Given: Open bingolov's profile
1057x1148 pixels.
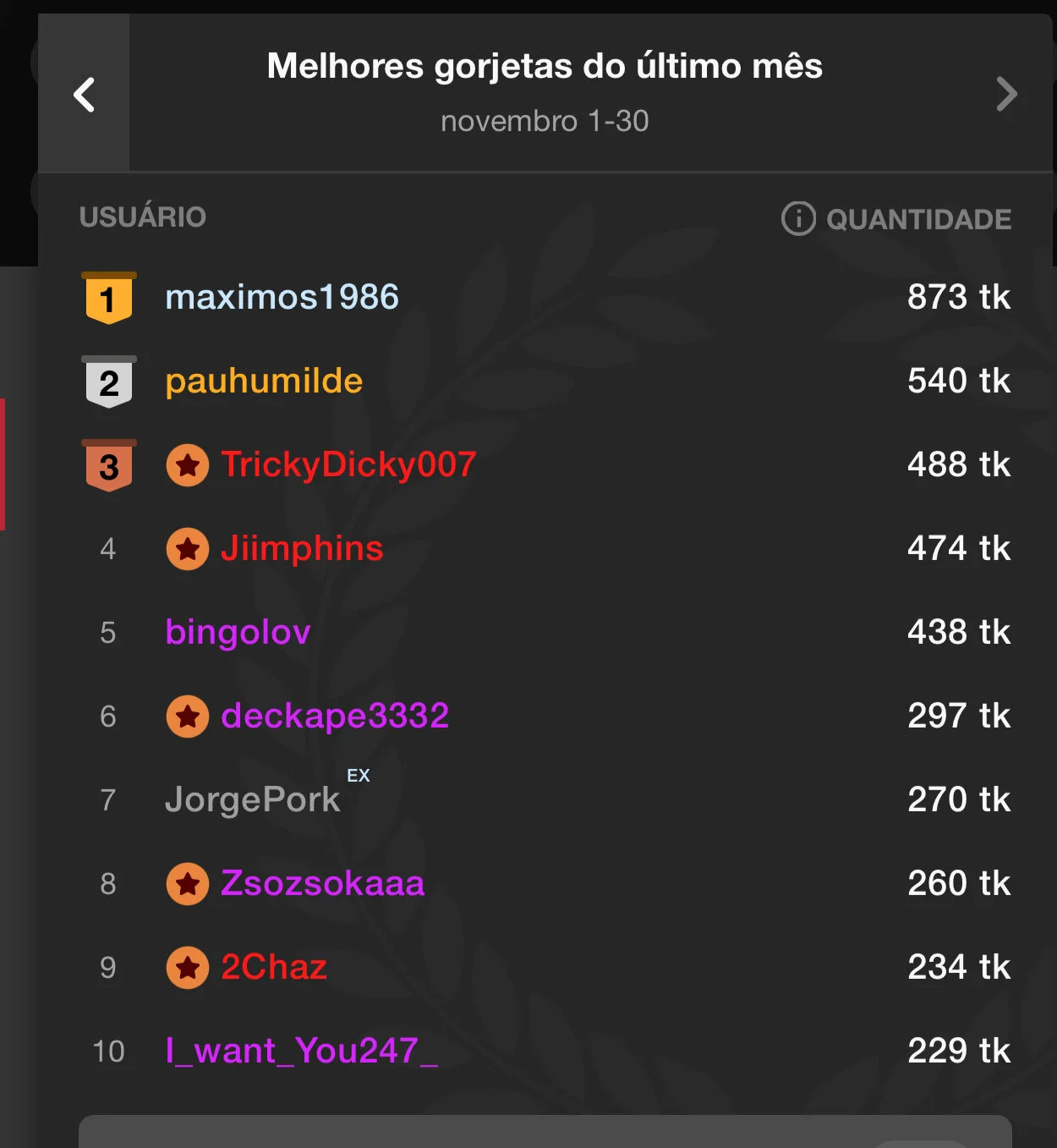Looking at the screenshot, I should coord(238,632).
